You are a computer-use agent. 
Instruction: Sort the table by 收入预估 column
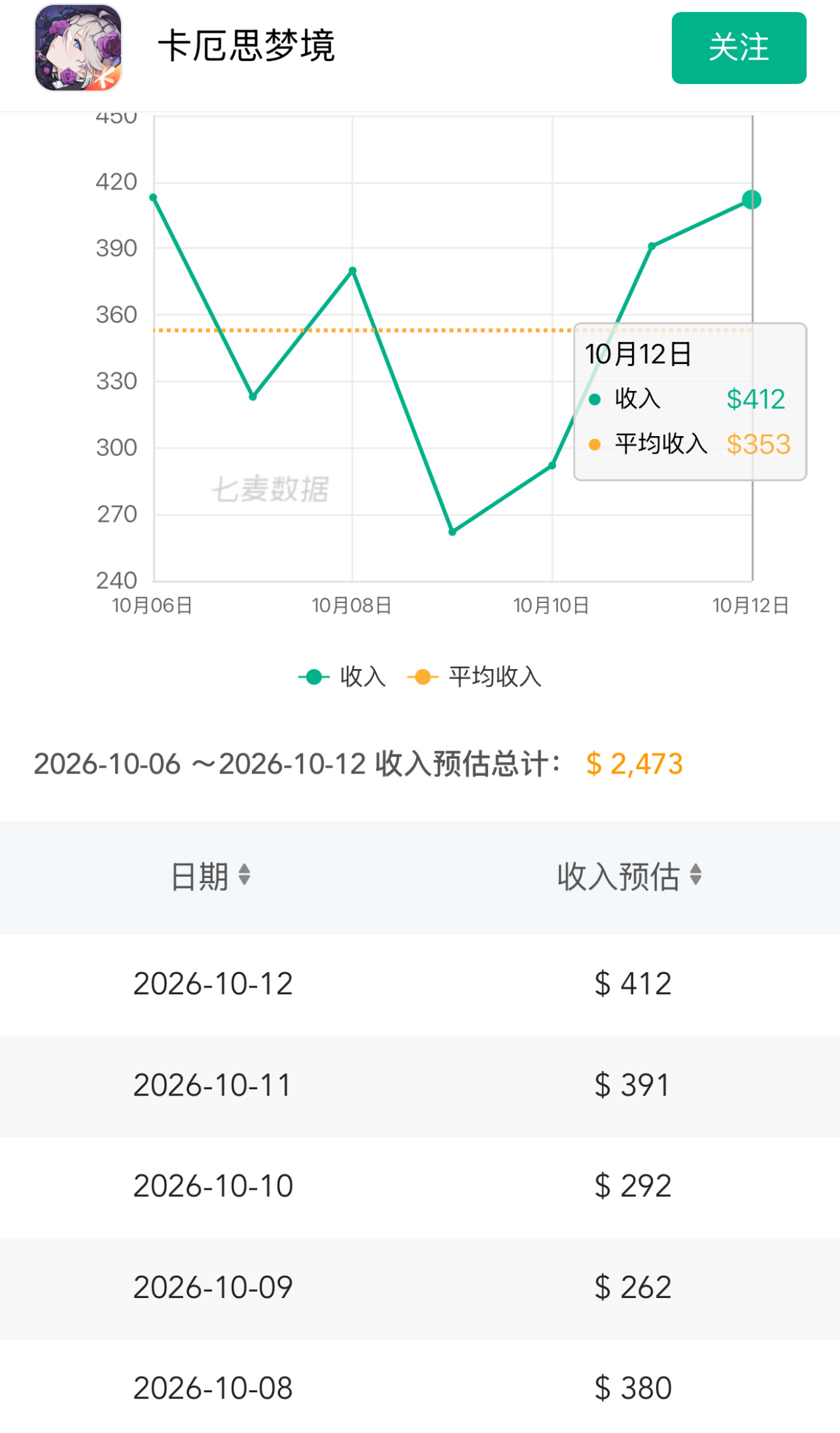tap(629, 877)
